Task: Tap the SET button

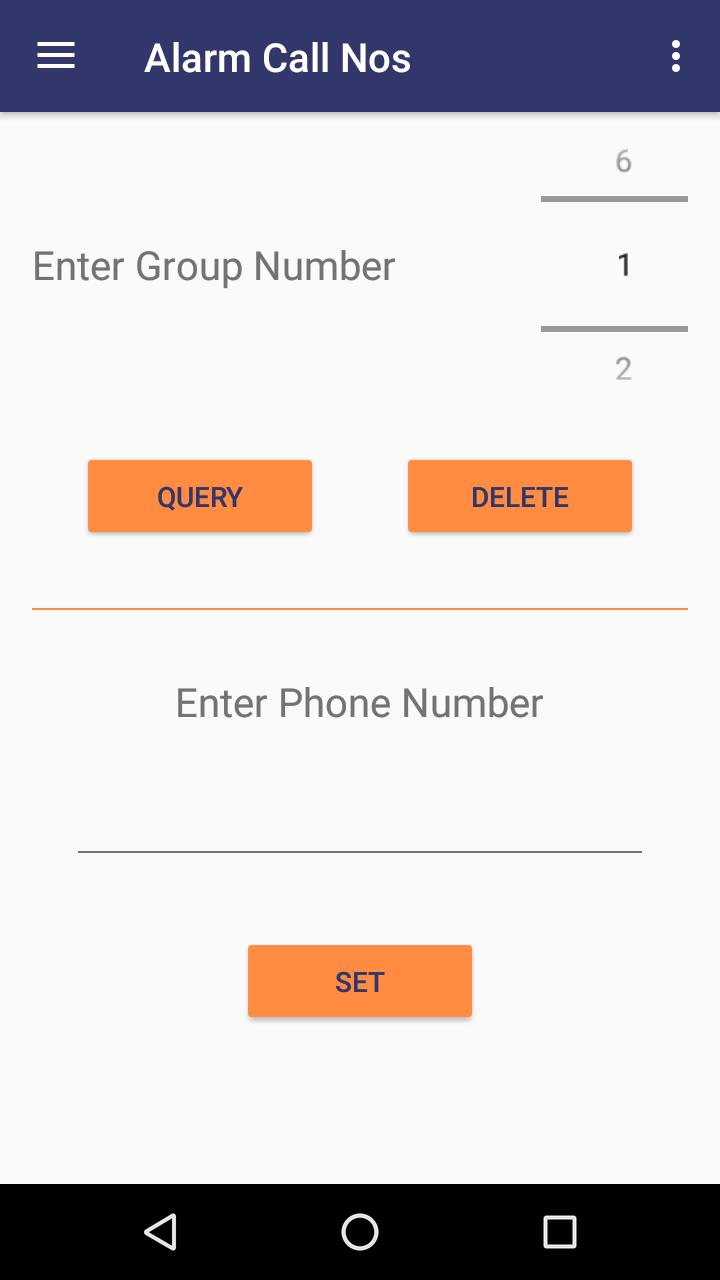Action: [359, 981]
